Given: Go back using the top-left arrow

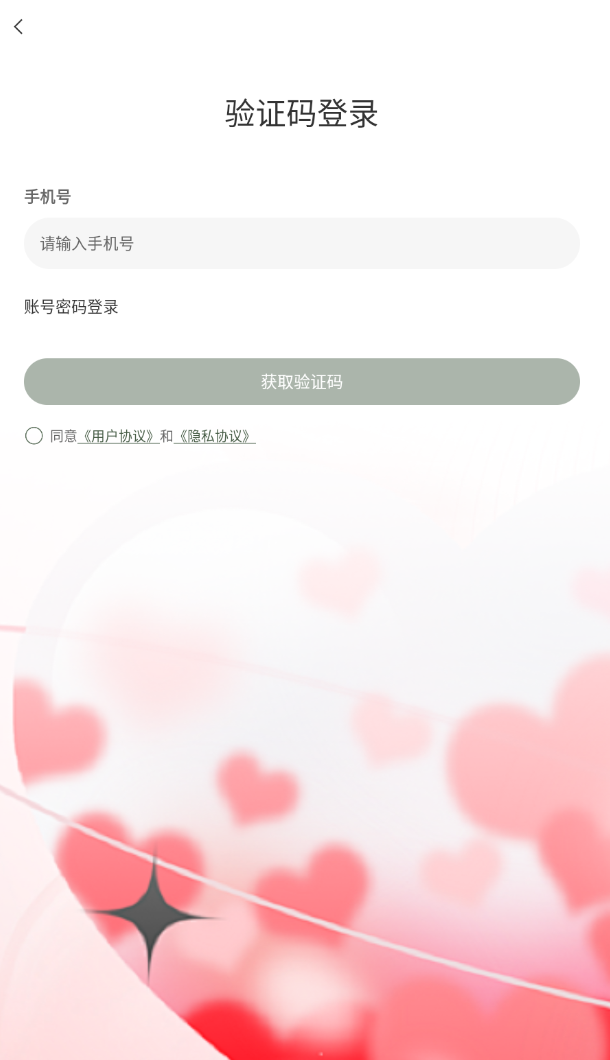Looking at the screenshot, I should pyautogui.click(x=18, y=26).
